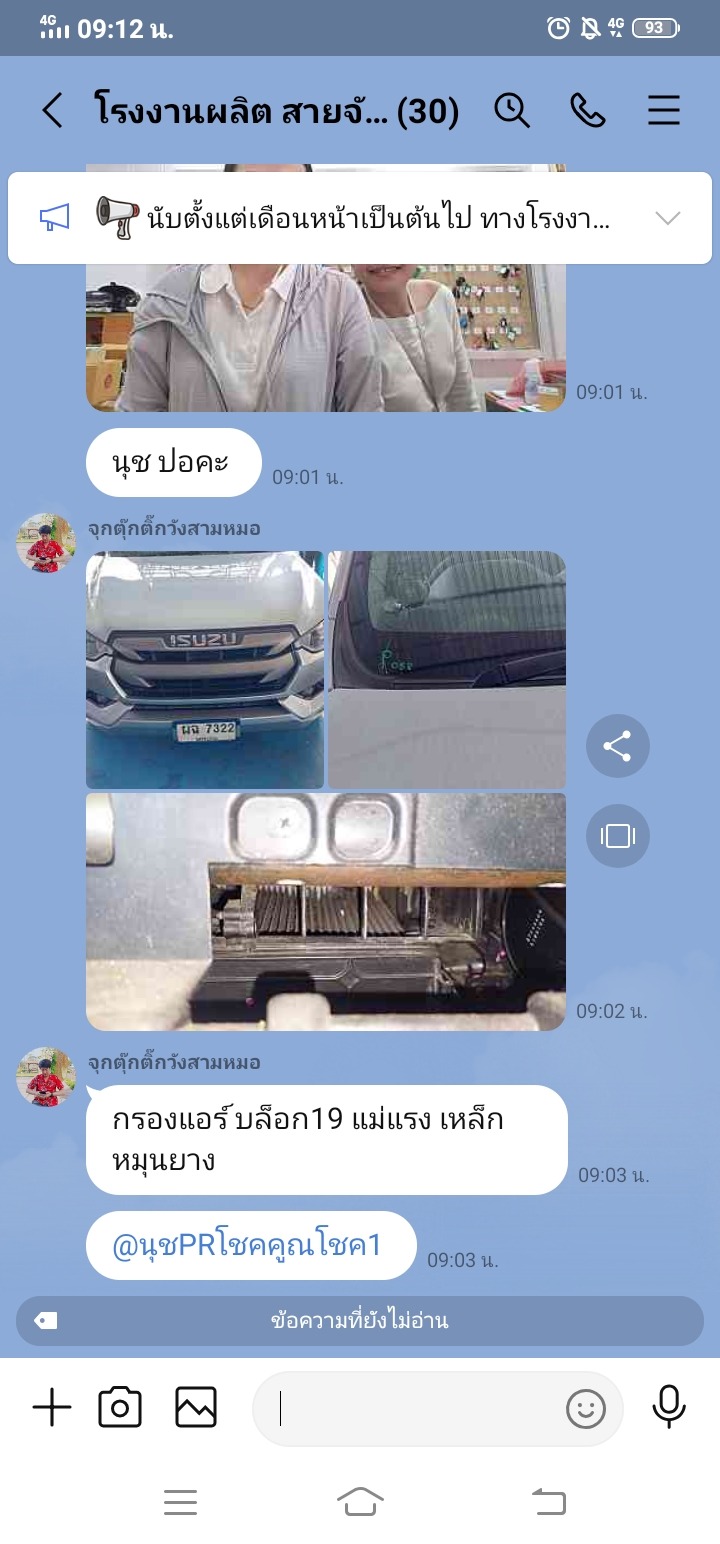Open the emoji and sticker picker
This screenshot has height=1544, width=720.
(586, 1409)
